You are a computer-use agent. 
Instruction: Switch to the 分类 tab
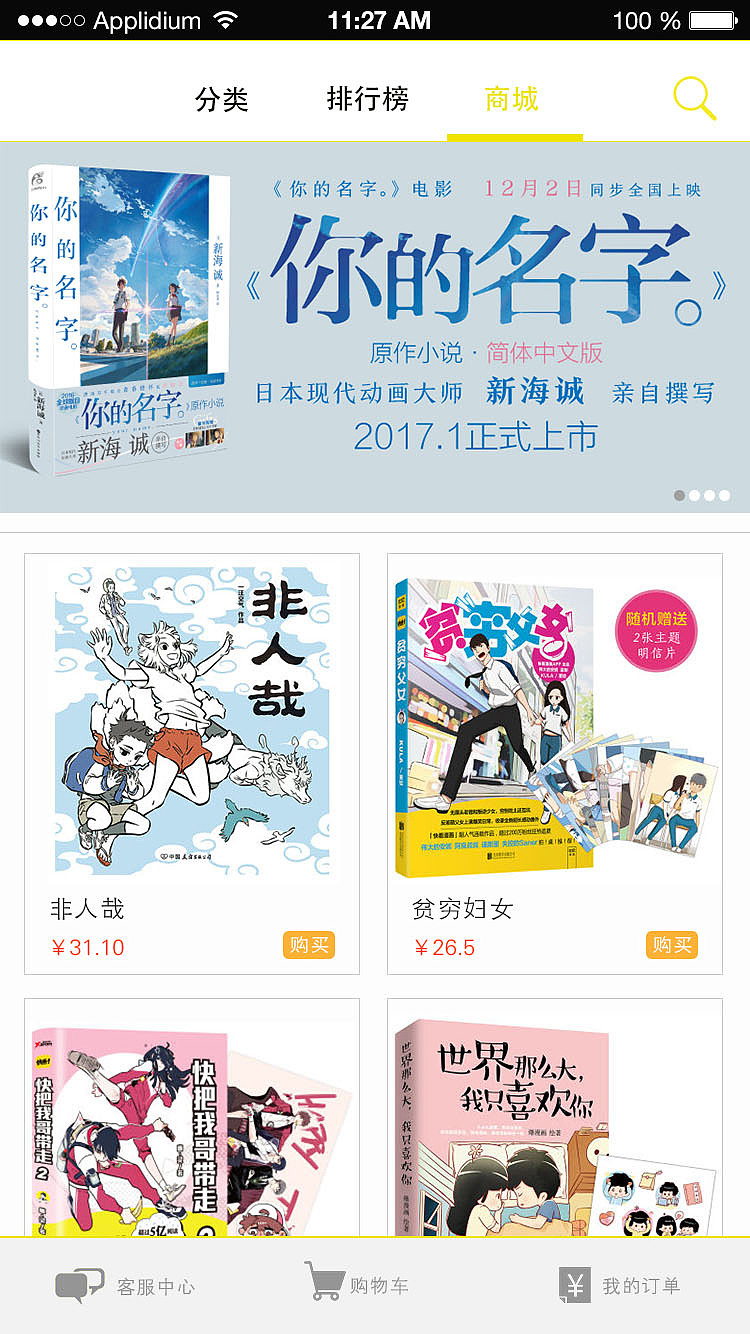pyautogui.click(x=224, y=100)
